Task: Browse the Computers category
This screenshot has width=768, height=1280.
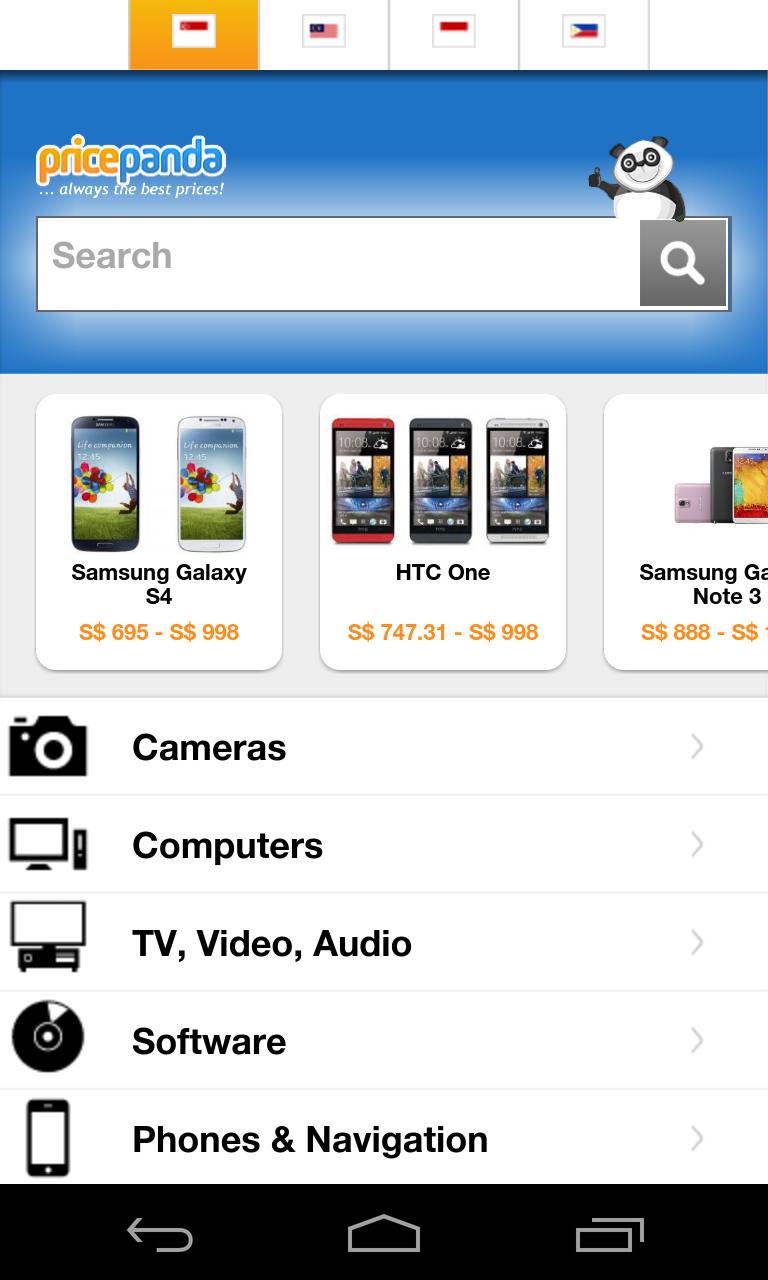Action: (384, 845)
